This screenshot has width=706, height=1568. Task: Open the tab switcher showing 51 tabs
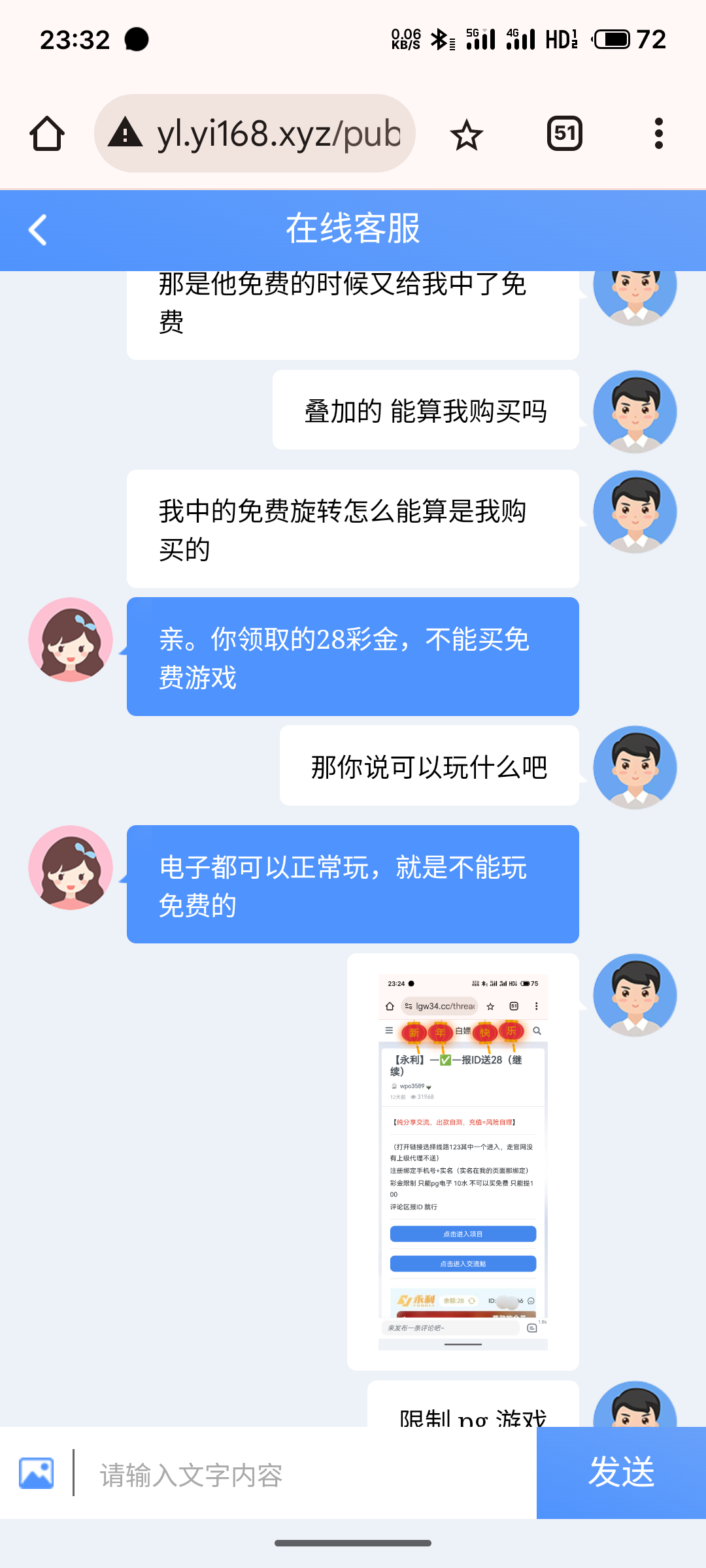coord(564,134)
